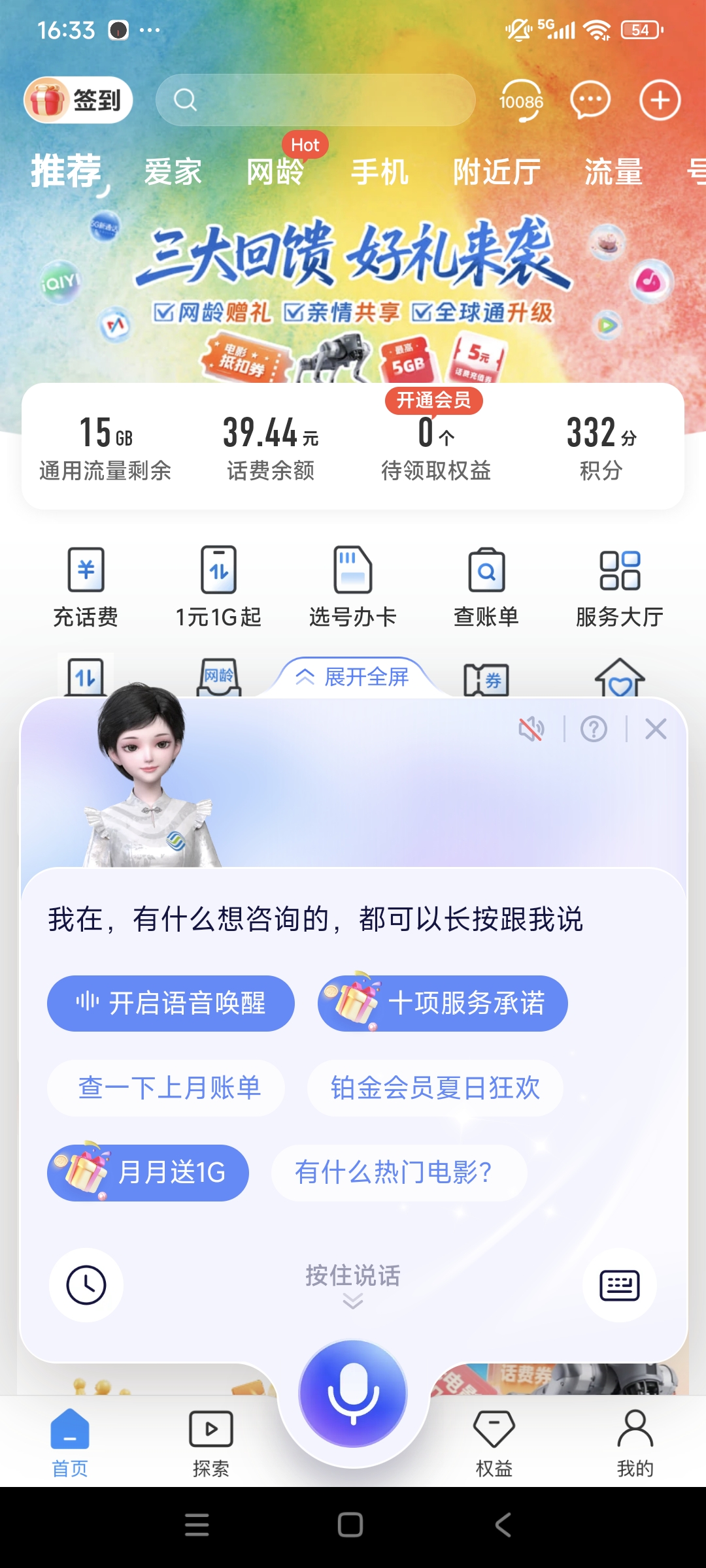Call 10086 customer service icon
The image size is (706, 1568).
[521, 101]
